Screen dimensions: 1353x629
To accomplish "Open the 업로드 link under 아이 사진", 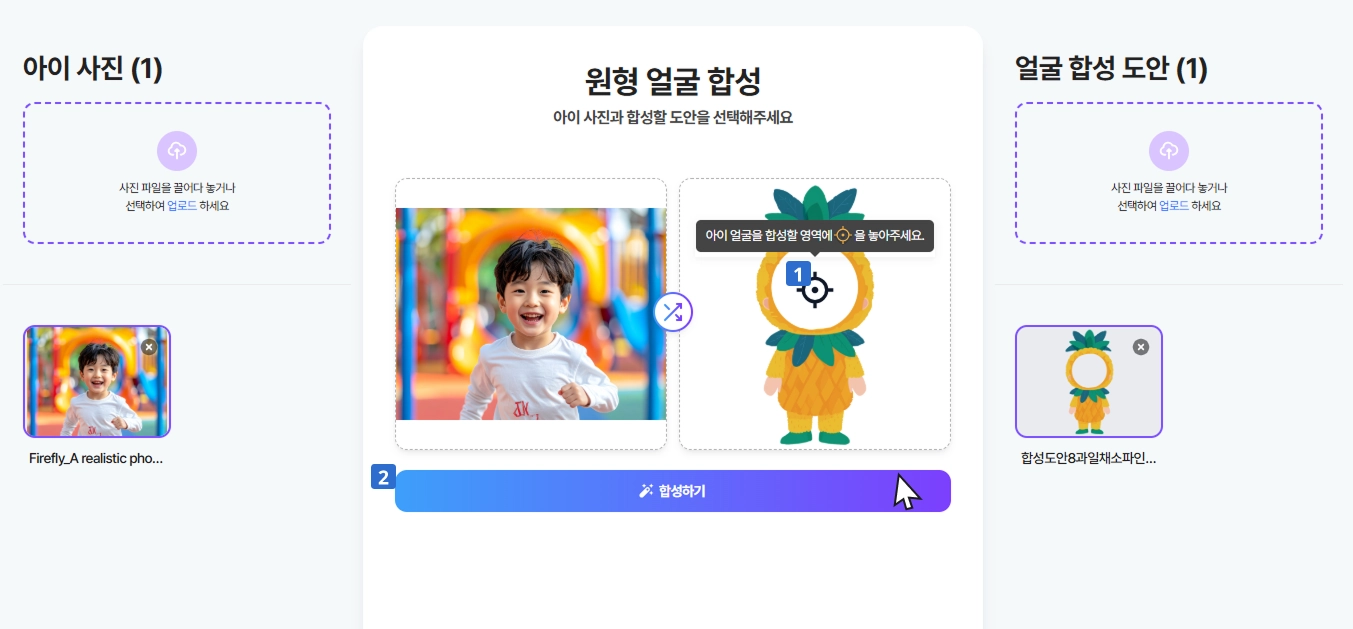I will [x=182, y=206].
